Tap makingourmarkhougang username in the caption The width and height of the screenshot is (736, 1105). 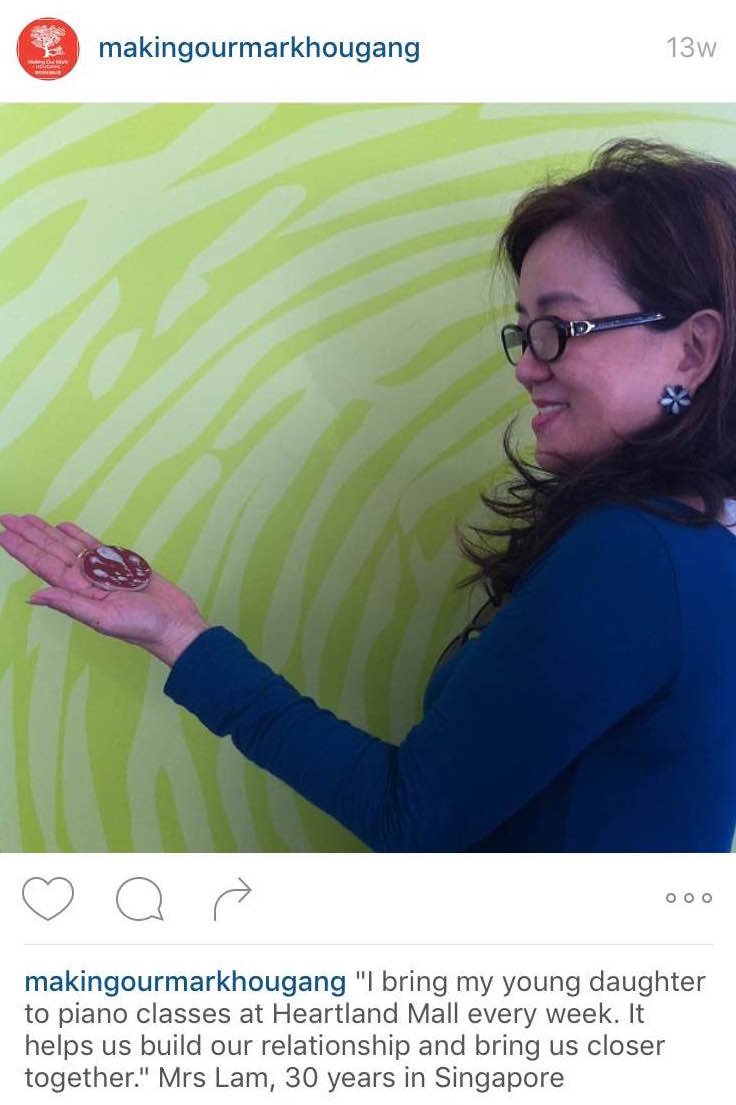point(185,982)
